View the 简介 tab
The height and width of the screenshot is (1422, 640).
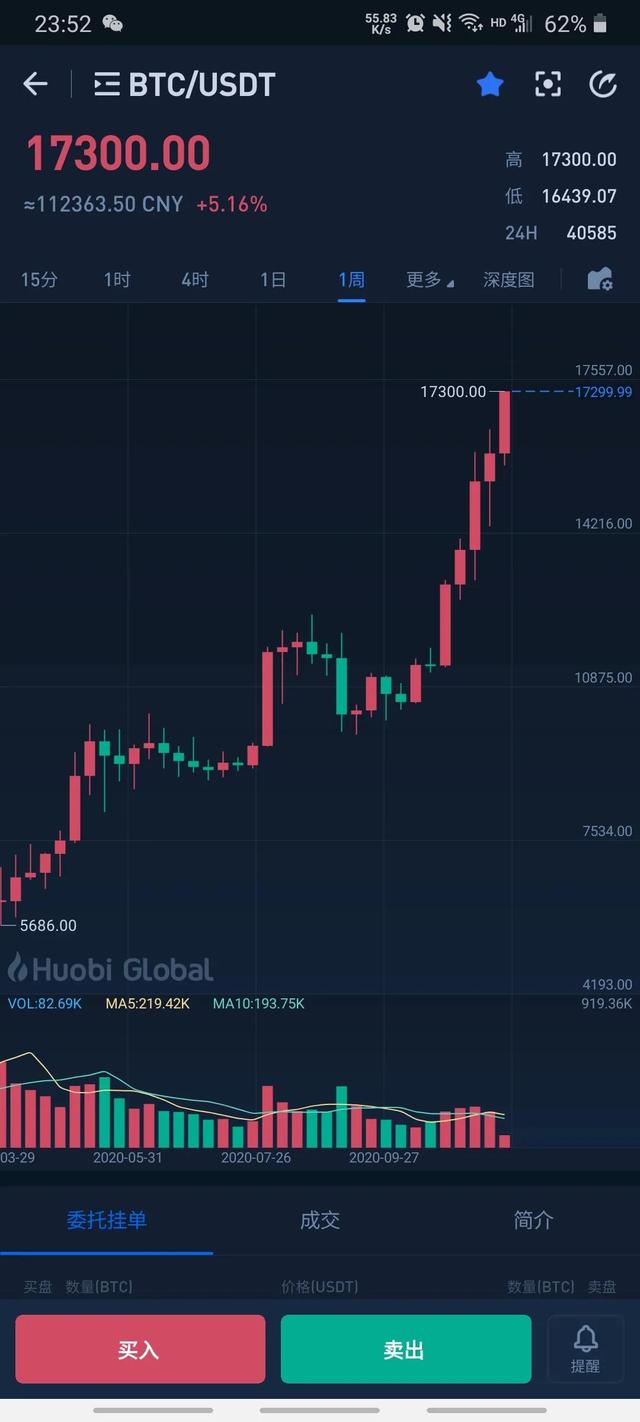533,1220
